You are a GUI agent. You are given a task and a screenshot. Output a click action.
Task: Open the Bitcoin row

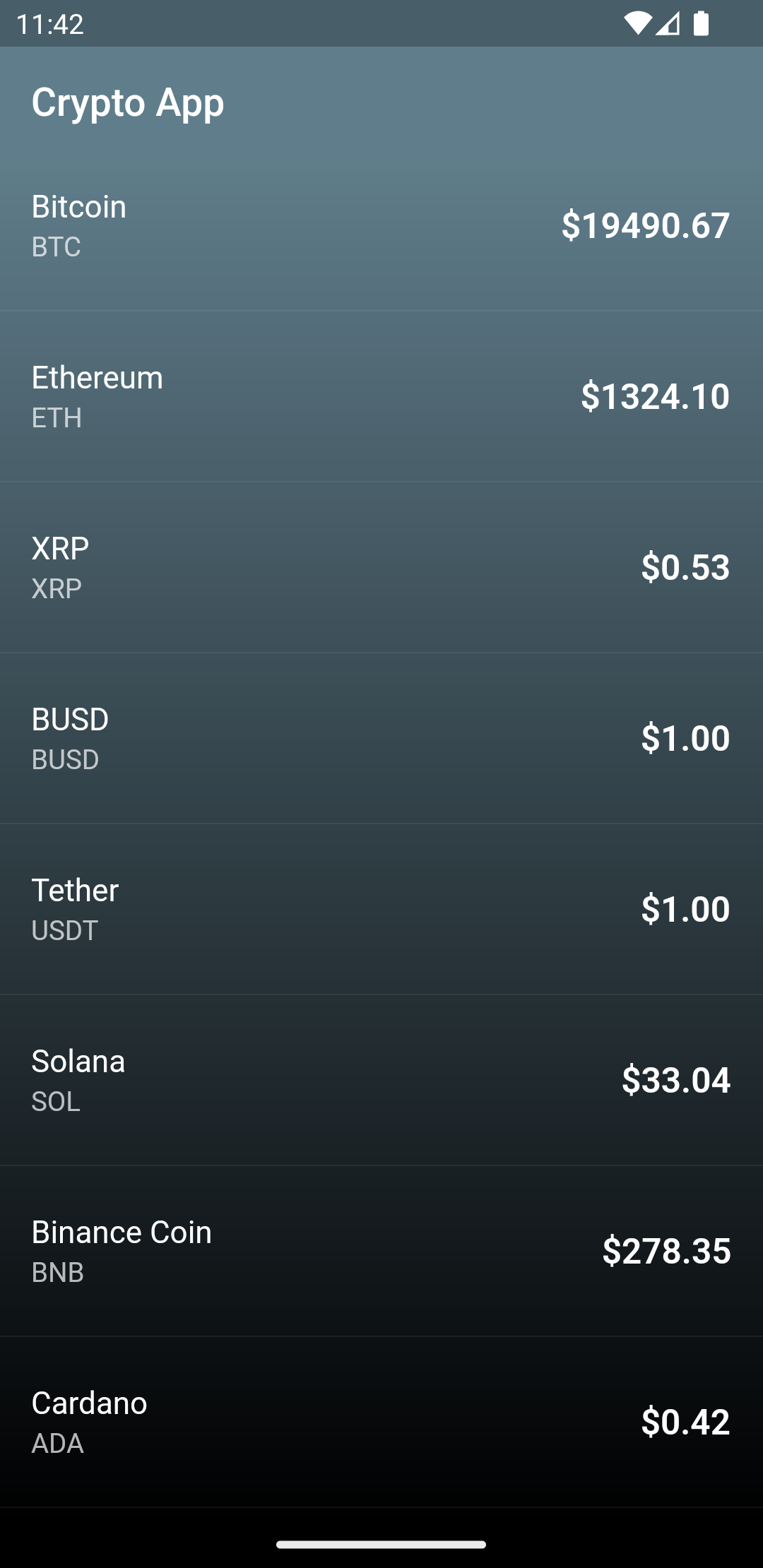[381, 226]
